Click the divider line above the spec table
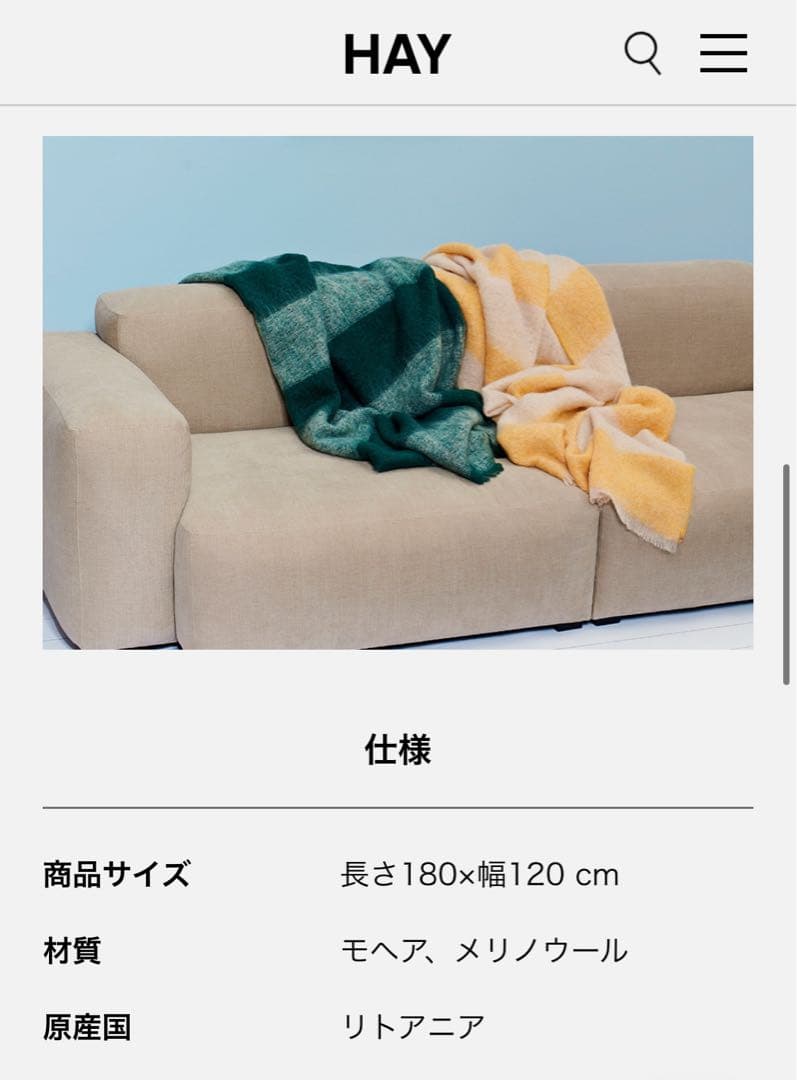Screen dimensions: 797x1080 (x=398, y=803)
